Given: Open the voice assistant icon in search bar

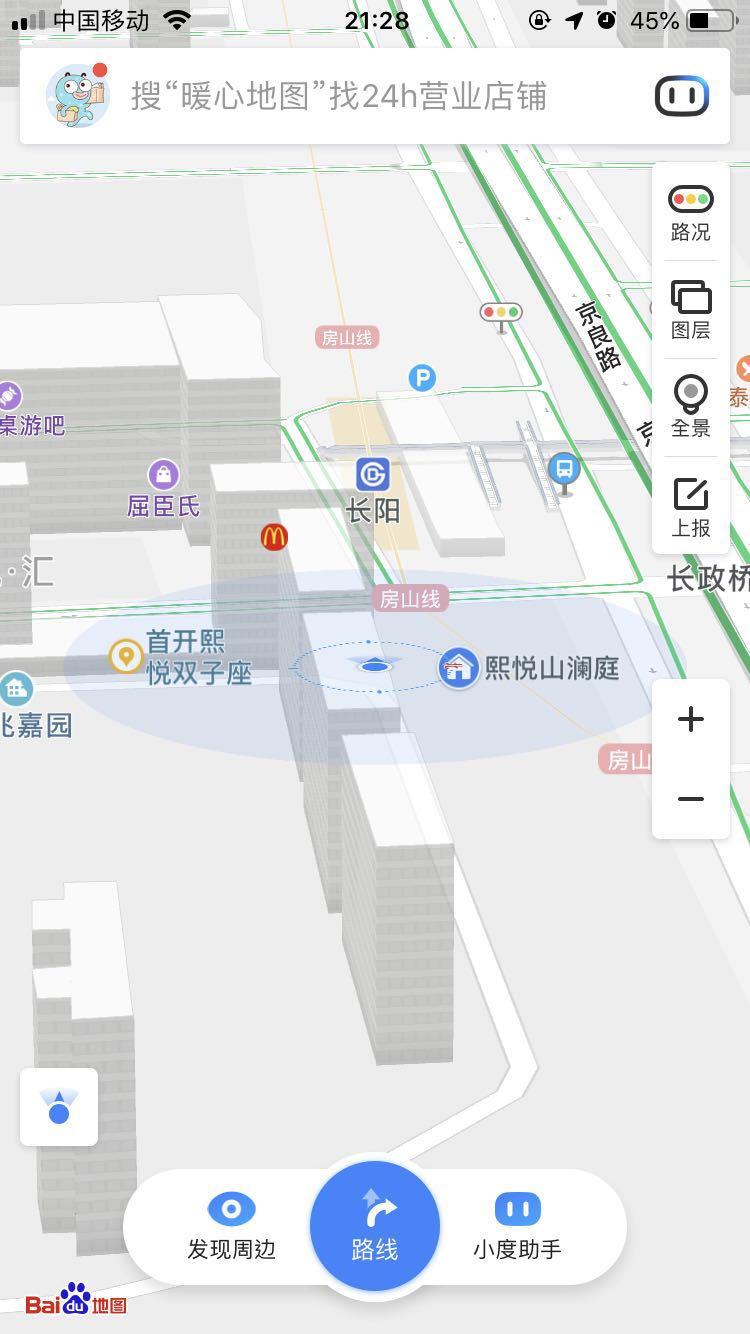Looking at the screenshot, I should 682,96.
